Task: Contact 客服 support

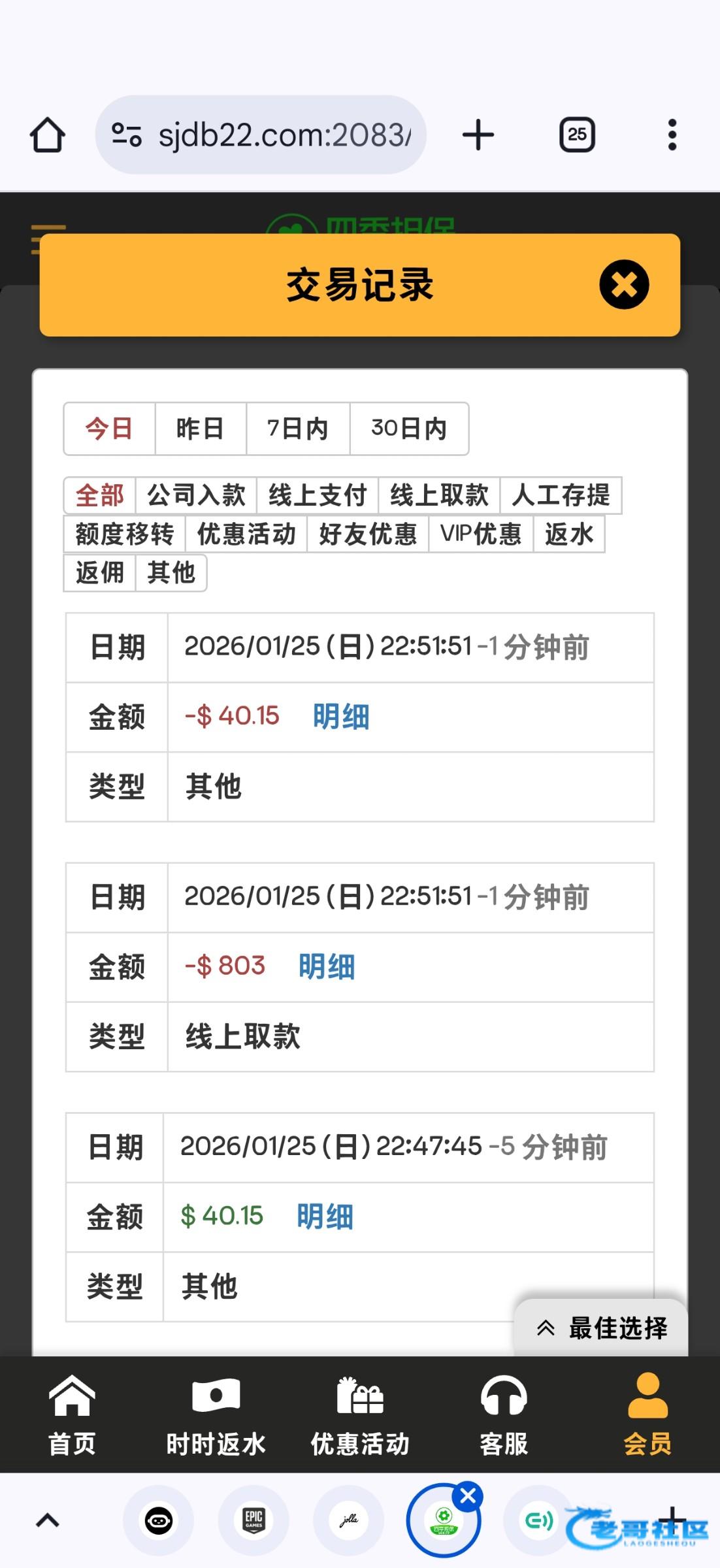Action: [503, 1414]
